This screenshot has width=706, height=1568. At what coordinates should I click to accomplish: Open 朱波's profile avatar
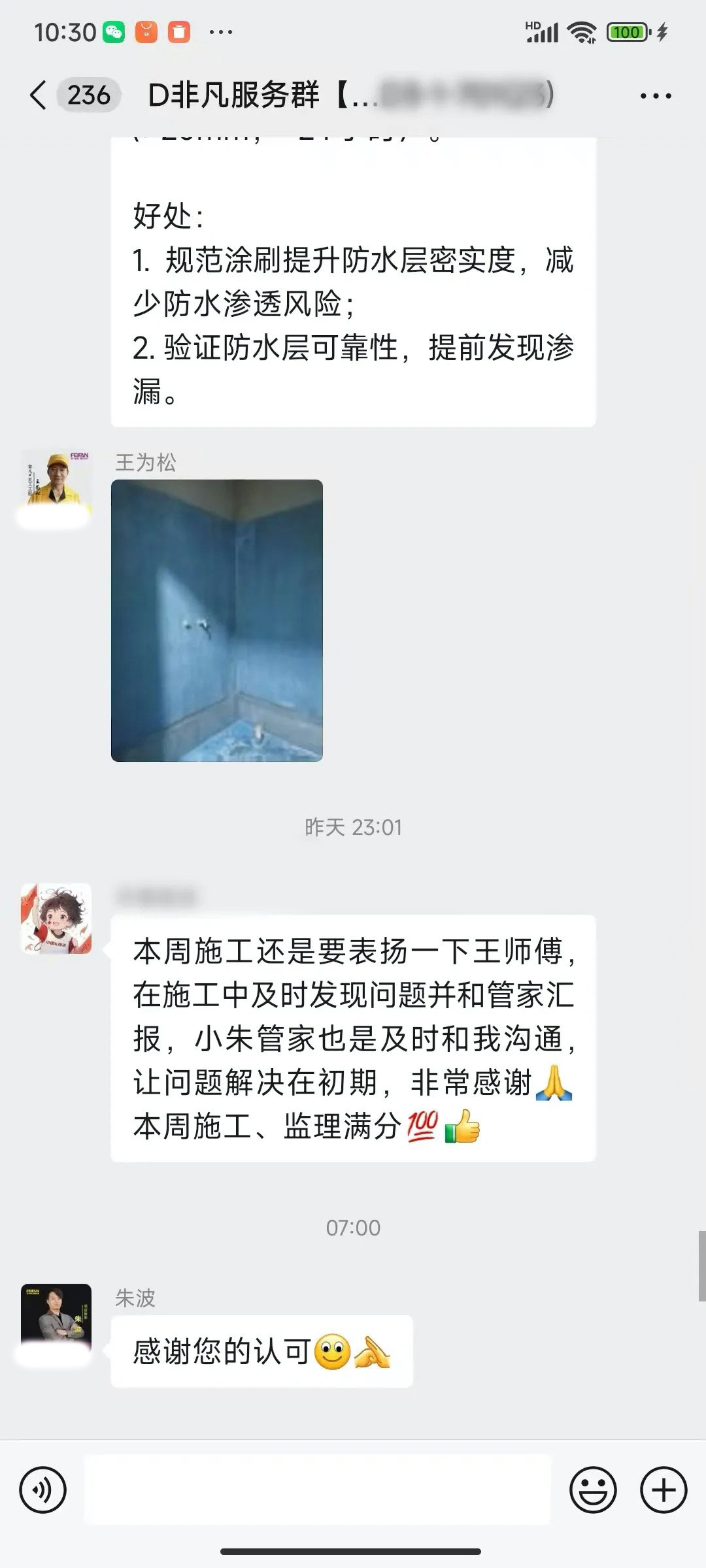pos(56,1318)
